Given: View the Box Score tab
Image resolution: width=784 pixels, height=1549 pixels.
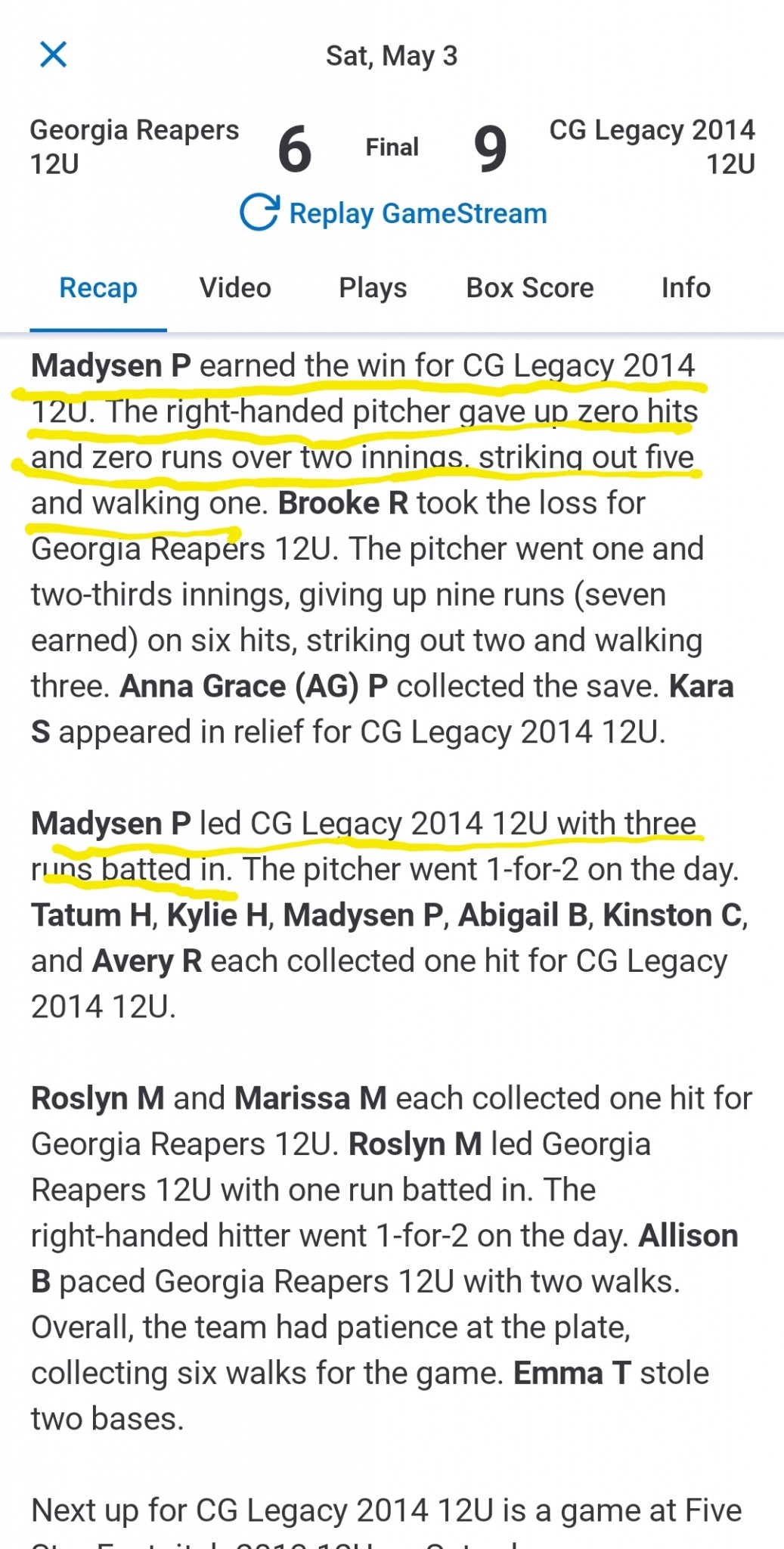Looking at the screenshot, I should tap(530, 288).
